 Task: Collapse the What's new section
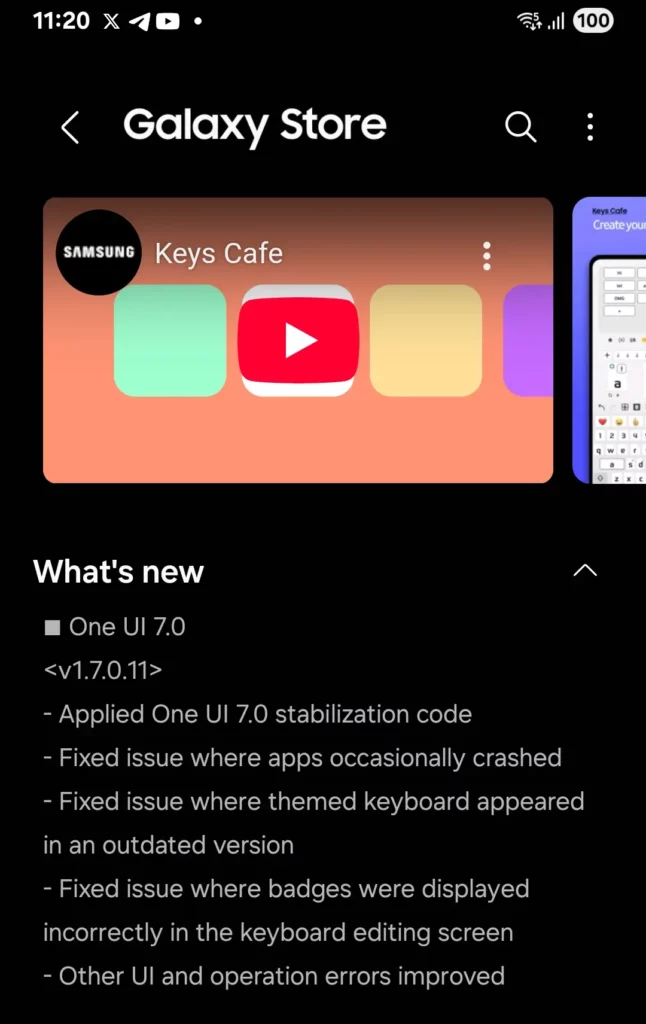(585, 571)
